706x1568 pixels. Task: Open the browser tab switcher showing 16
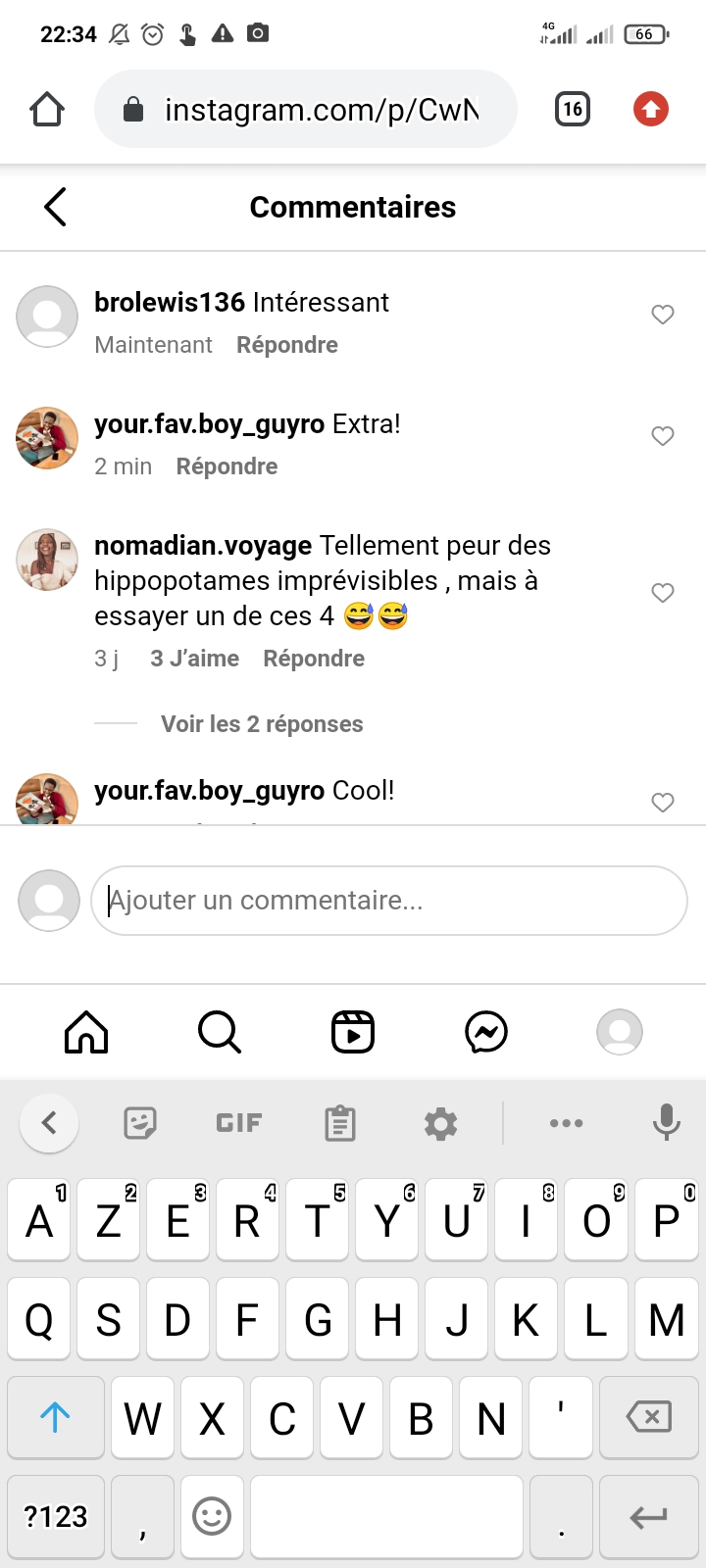573,109
